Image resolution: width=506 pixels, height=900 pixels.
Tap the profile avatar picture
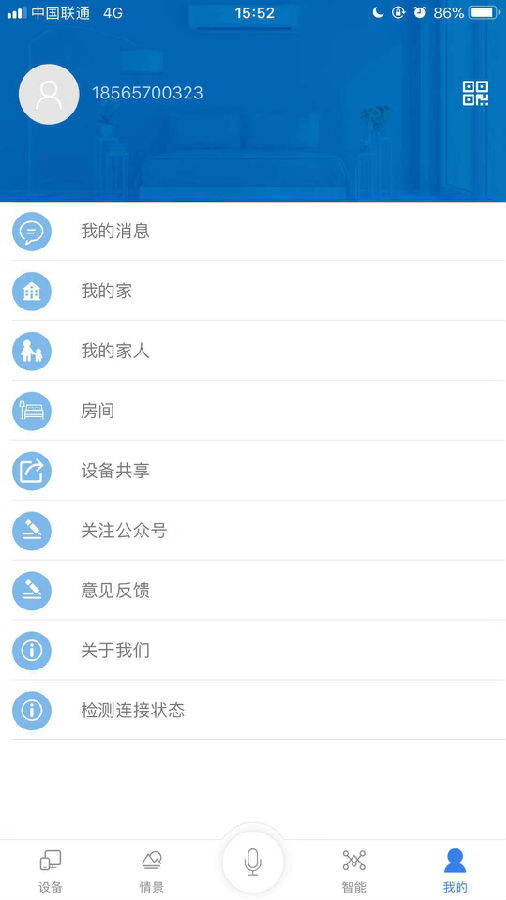point(49,95)
